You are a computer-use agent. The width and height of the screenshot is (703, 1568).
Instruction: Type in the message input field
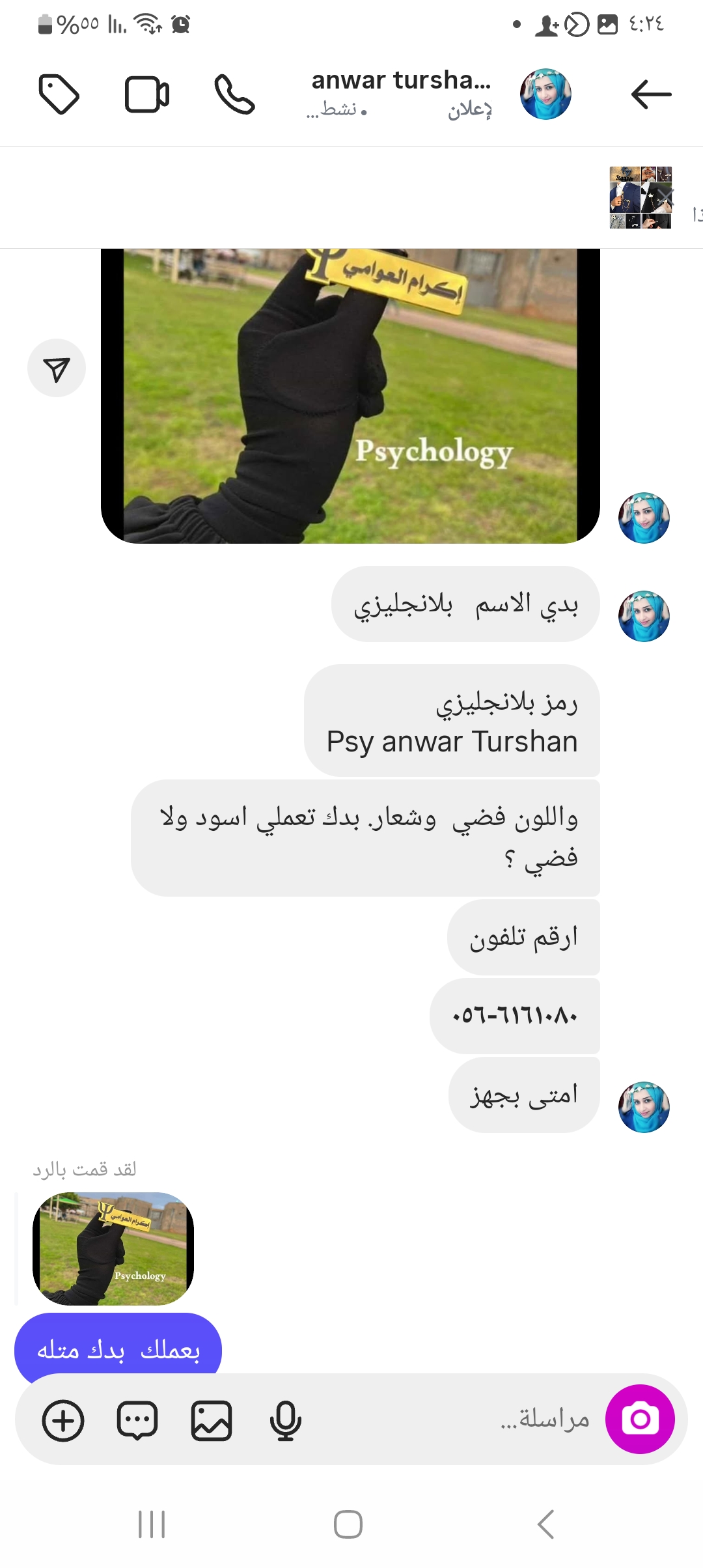pyautogui.click(x=456, y=1419)
